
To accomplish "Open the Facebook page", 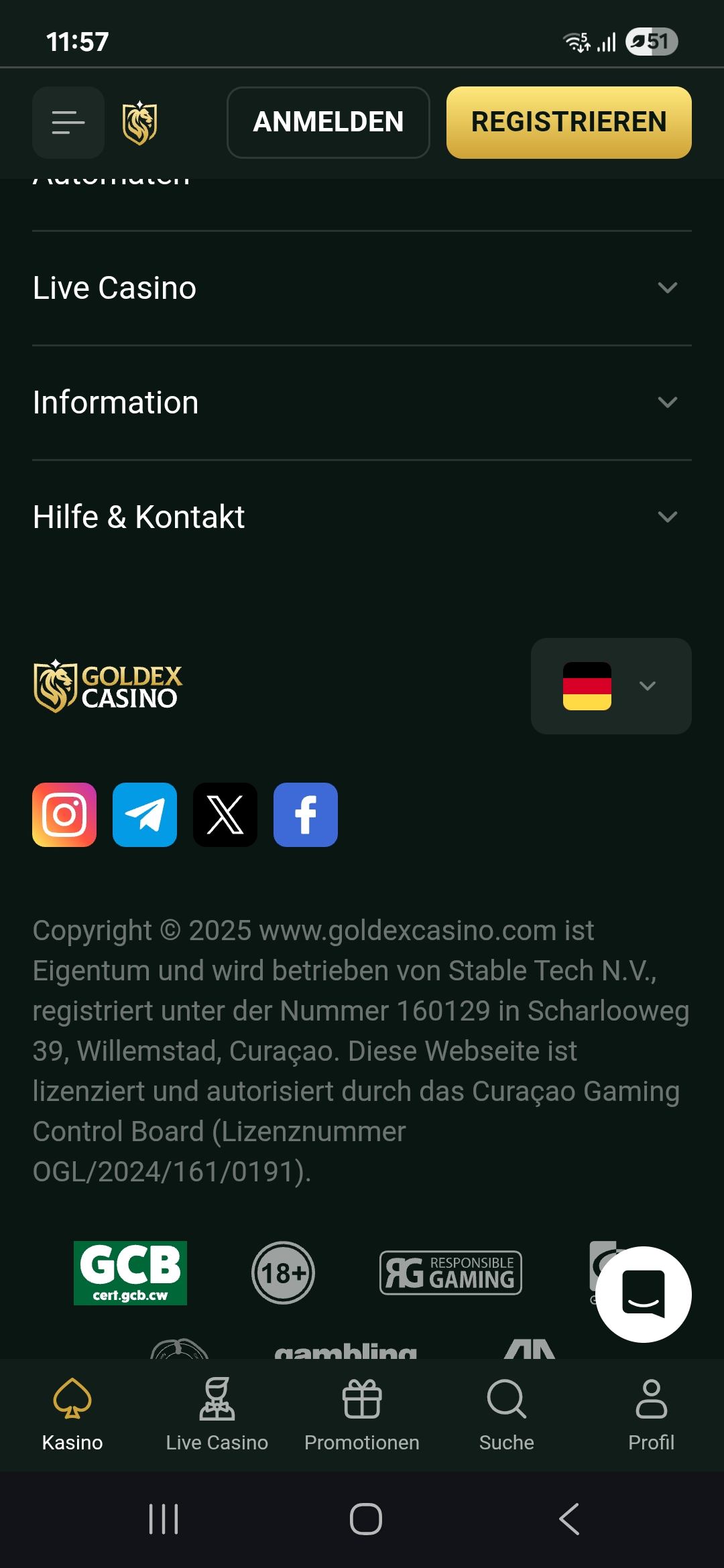I will (306, 815).
